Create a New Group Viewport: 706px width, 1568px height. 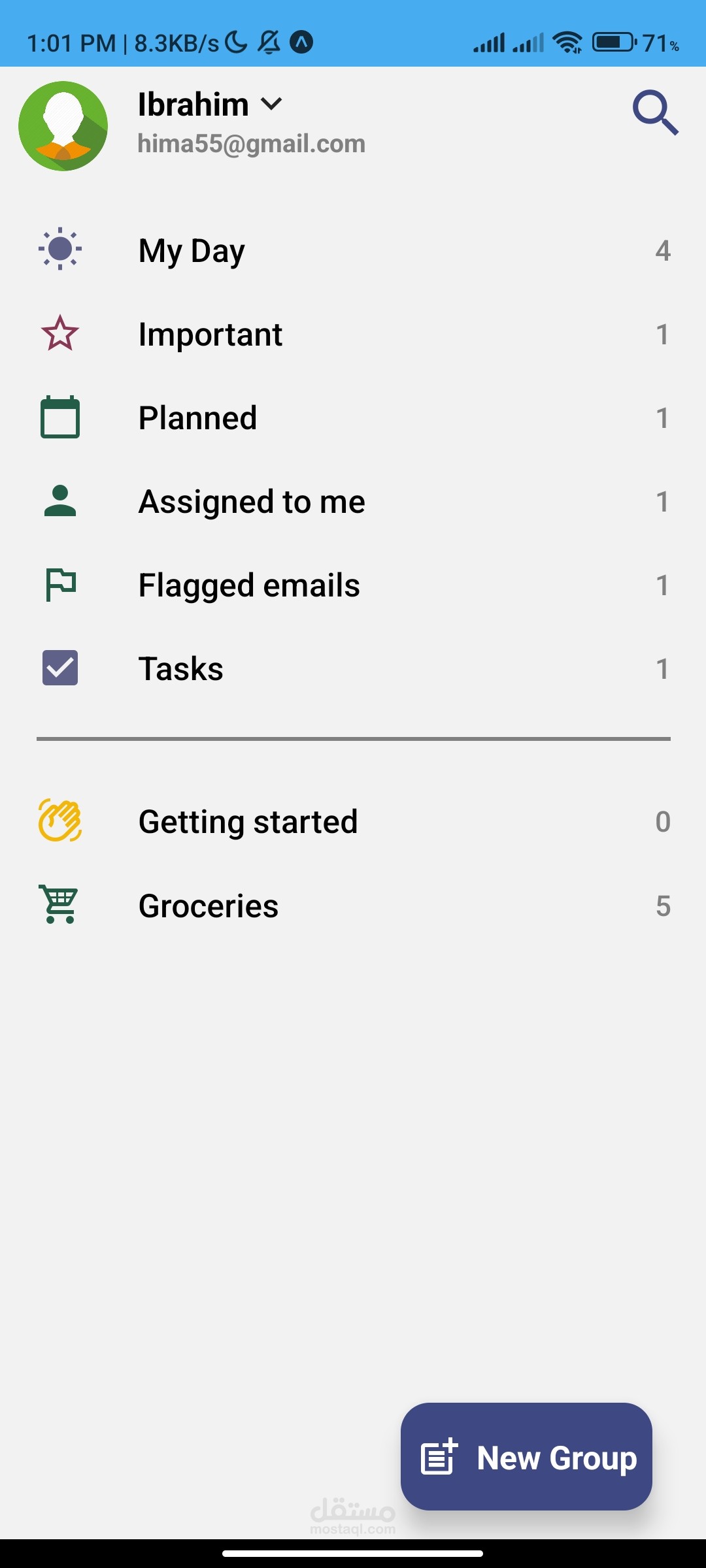pos(526,1457)
